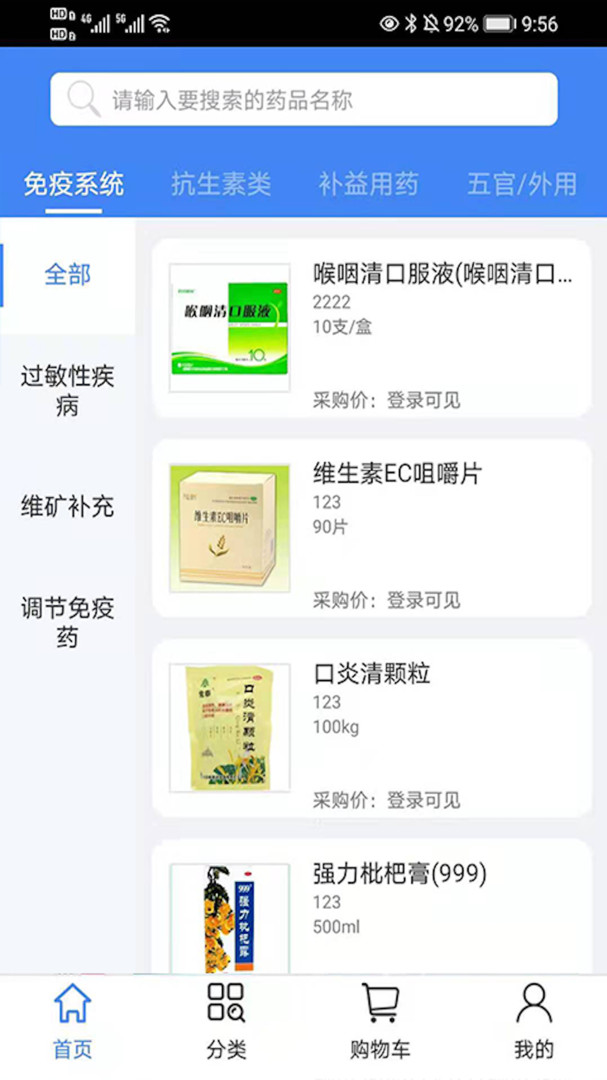The height and width of the screenshot is (1080, 607).
Task: Open the 口炎清颗粒 product card
Action: [x=371, y=728]
